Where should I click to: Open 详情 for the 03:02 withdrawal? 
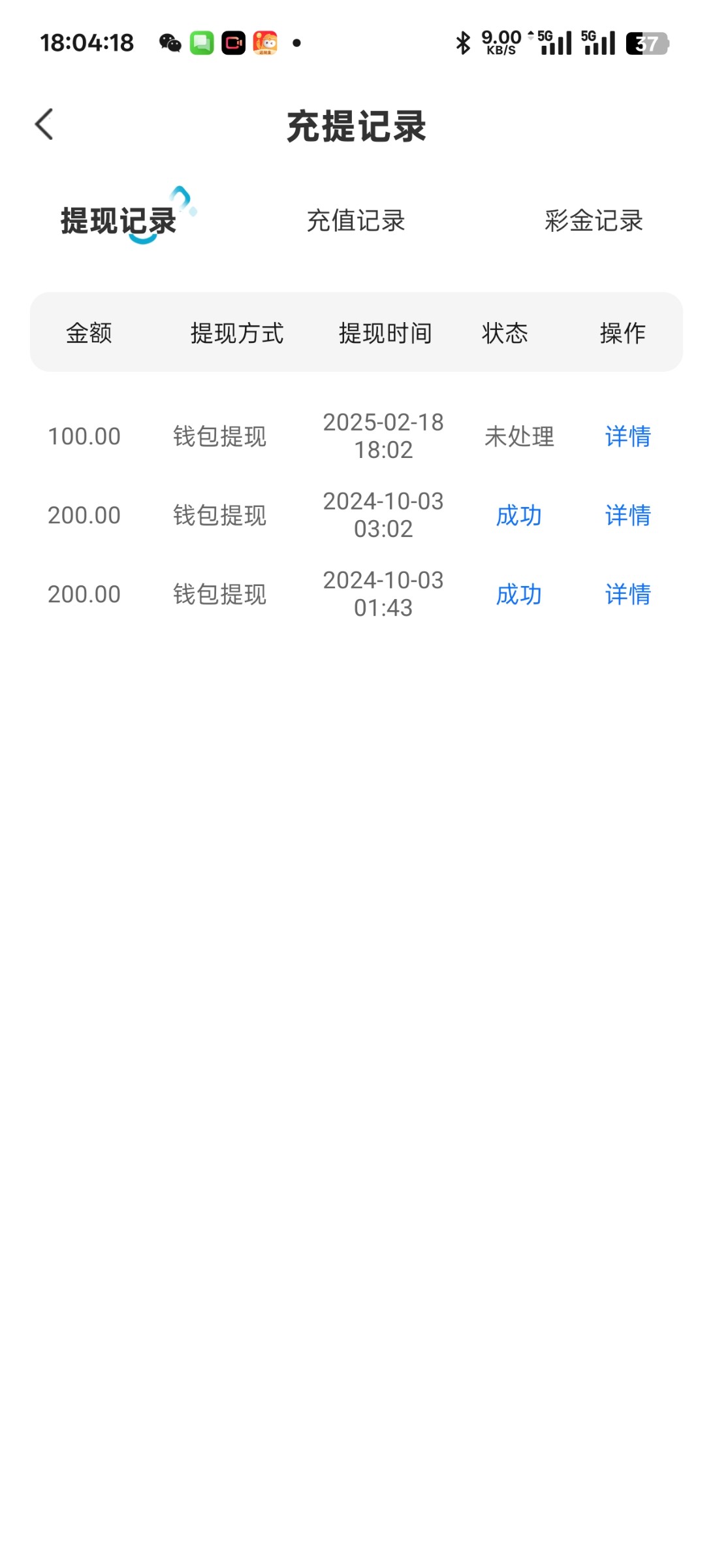(627, 515)
